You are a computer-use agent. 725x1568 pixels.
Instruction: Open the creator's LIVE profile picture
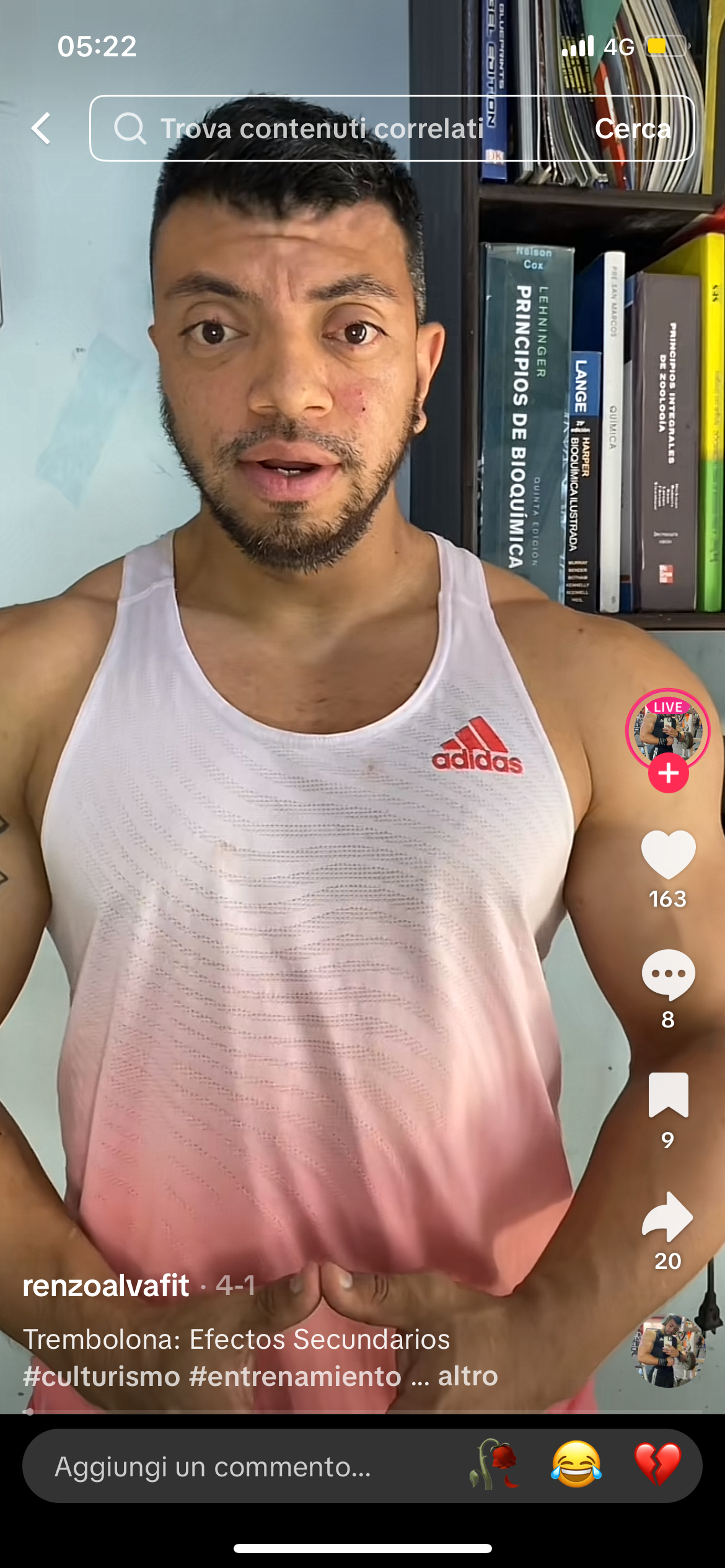coord(667,731)
